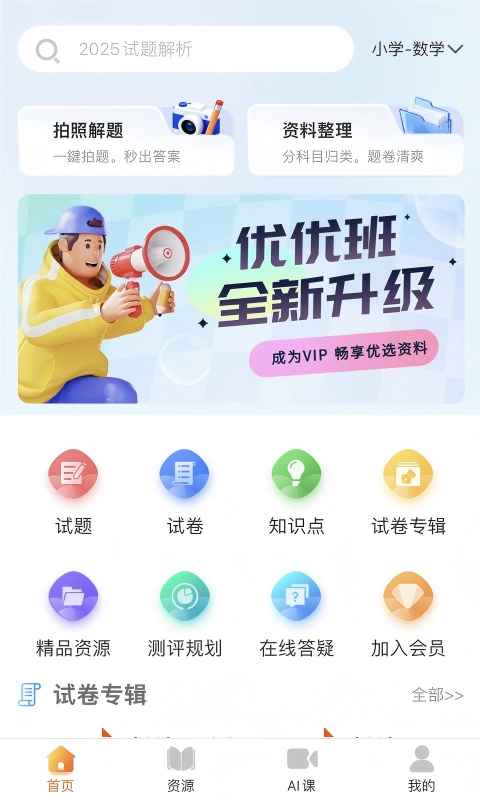Open the 试卷专辑 grid icon
The image size is (480, 800).
pyautogui.click(x=408, y=492)
